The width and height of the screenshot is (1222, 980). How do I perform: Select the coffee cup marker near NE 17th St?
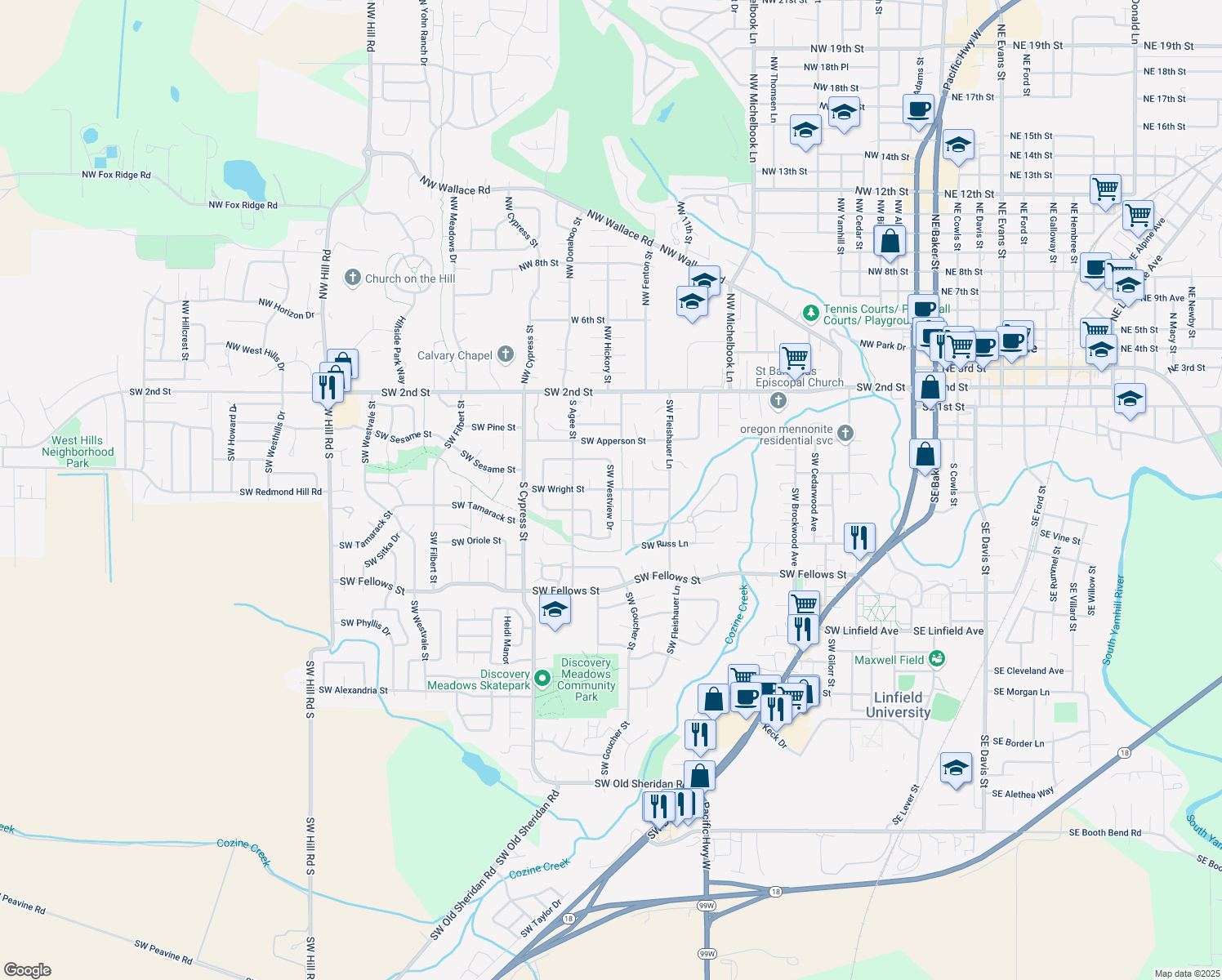tap(919, 109)
